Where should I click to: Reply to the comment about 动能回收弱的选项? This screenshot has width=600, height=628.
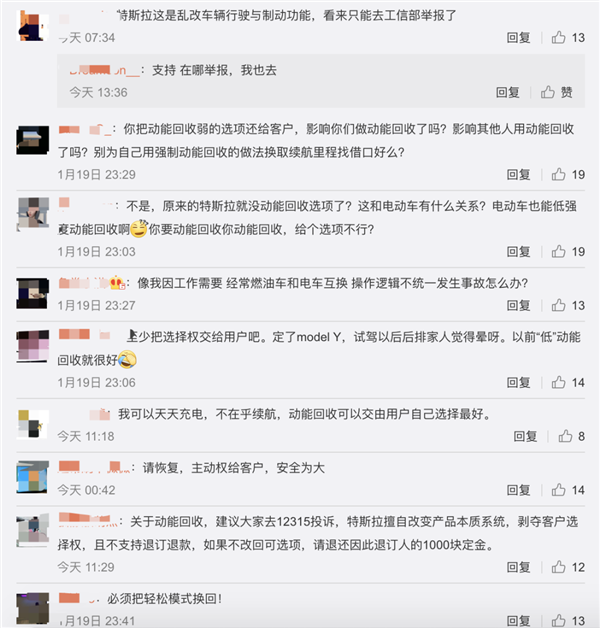click(518, 175)
